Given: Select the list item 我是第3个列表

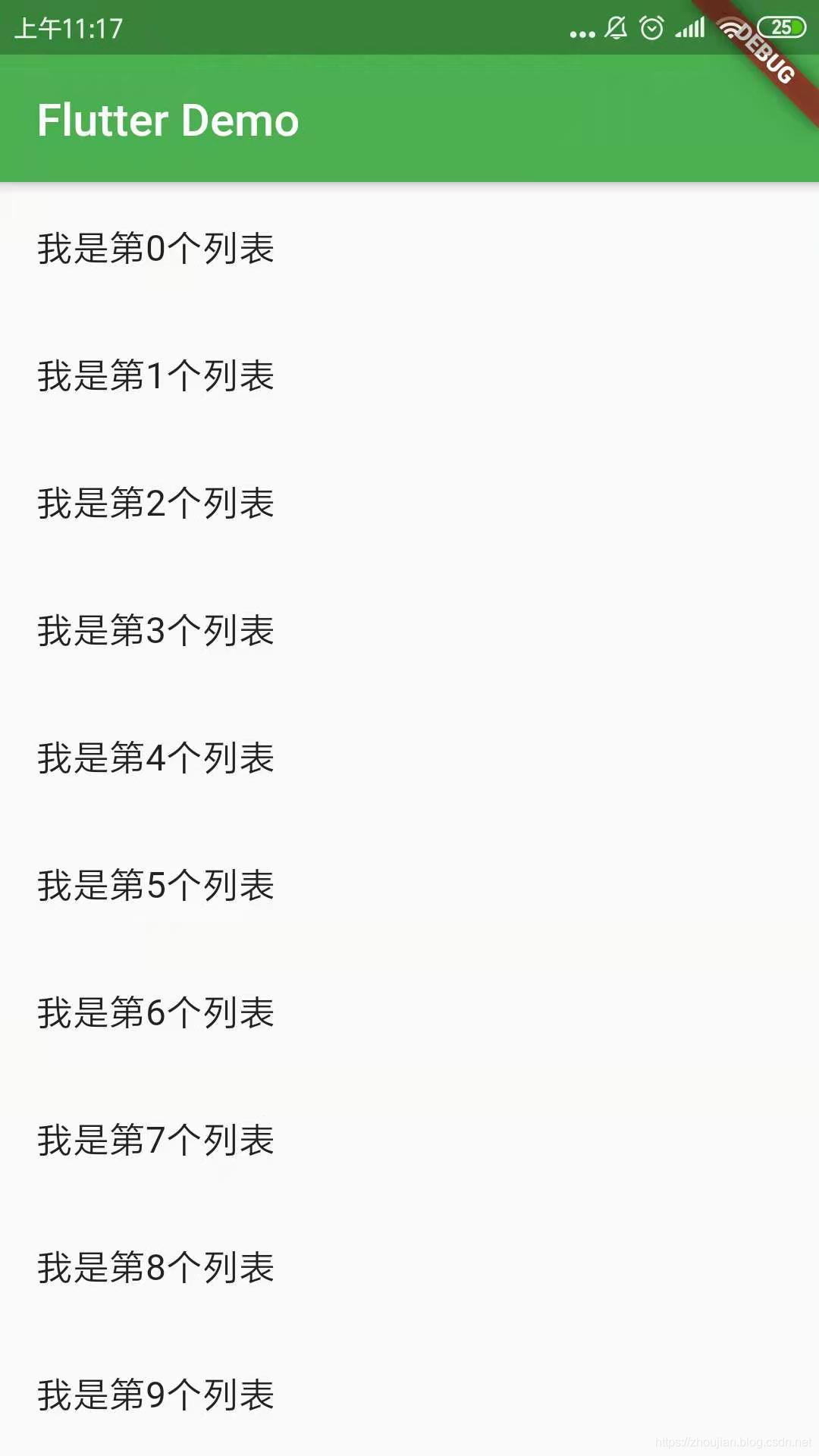Looking at the screenshot, I should coord(155,631).
